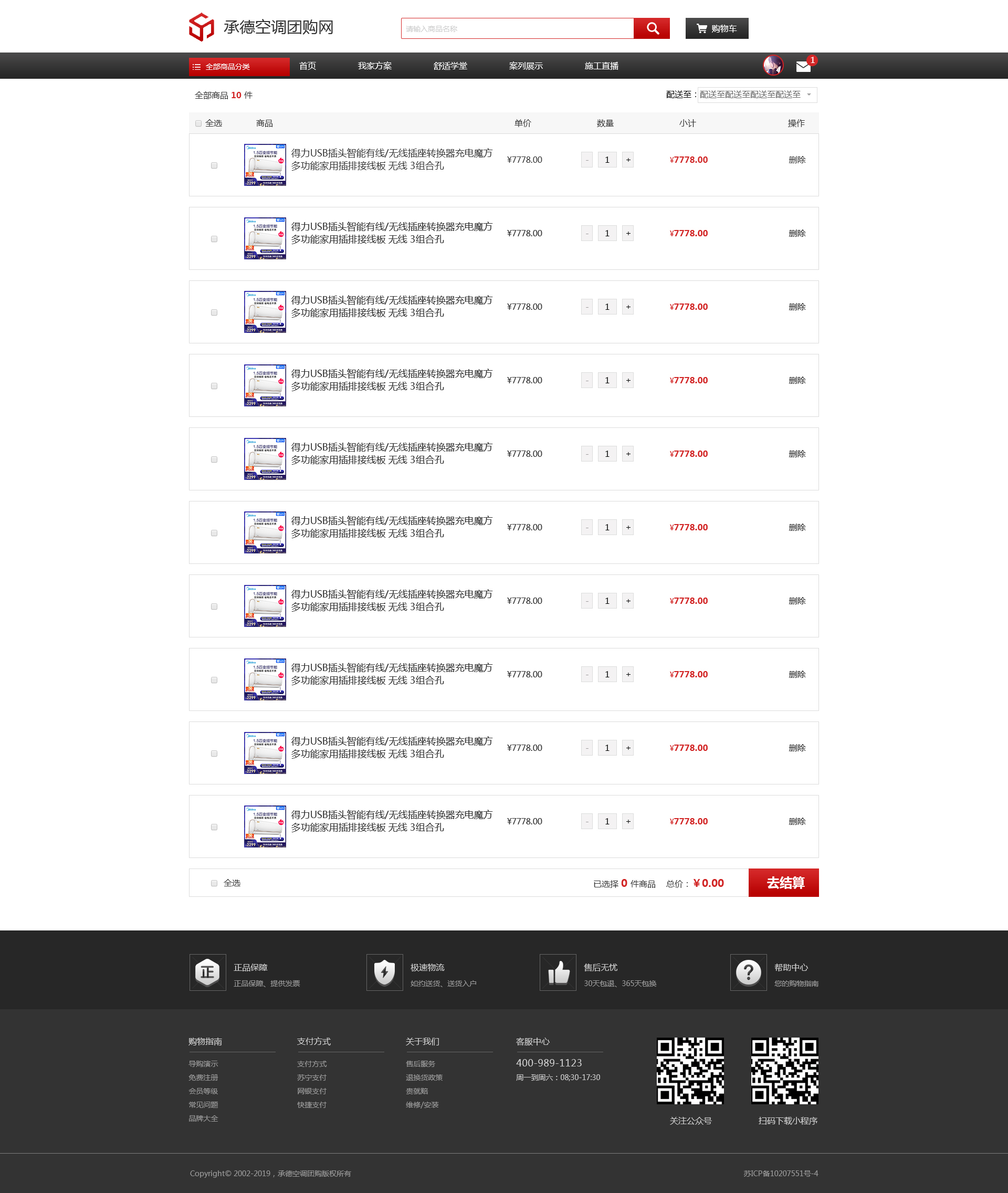Expand the 配送至 delivery address dropdown
Viewport: 1008px width, 1193px height.
point(757,95)
